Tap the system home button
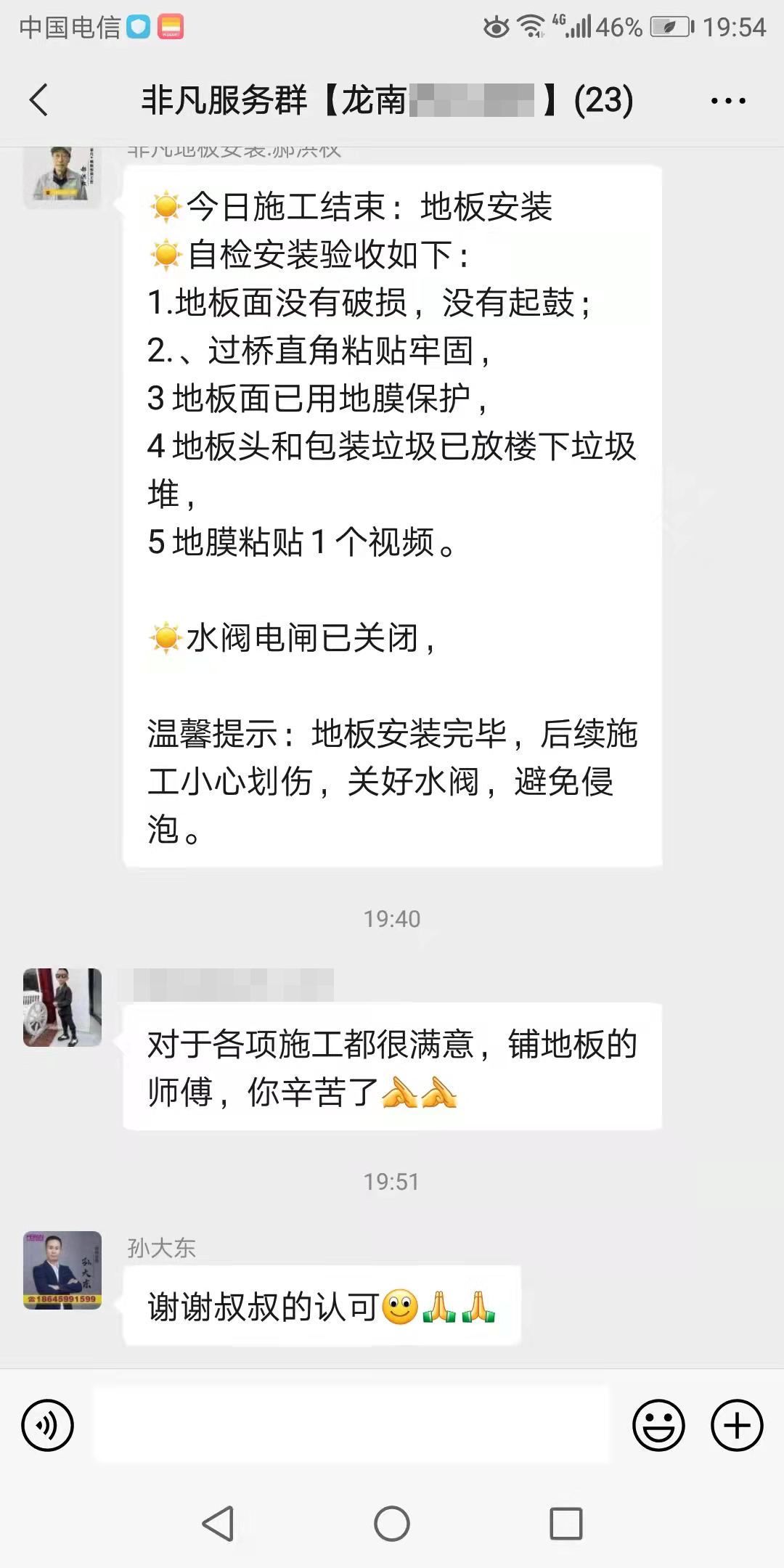The height and width of the screenshot is (1568, 784). coord(392,1523)
